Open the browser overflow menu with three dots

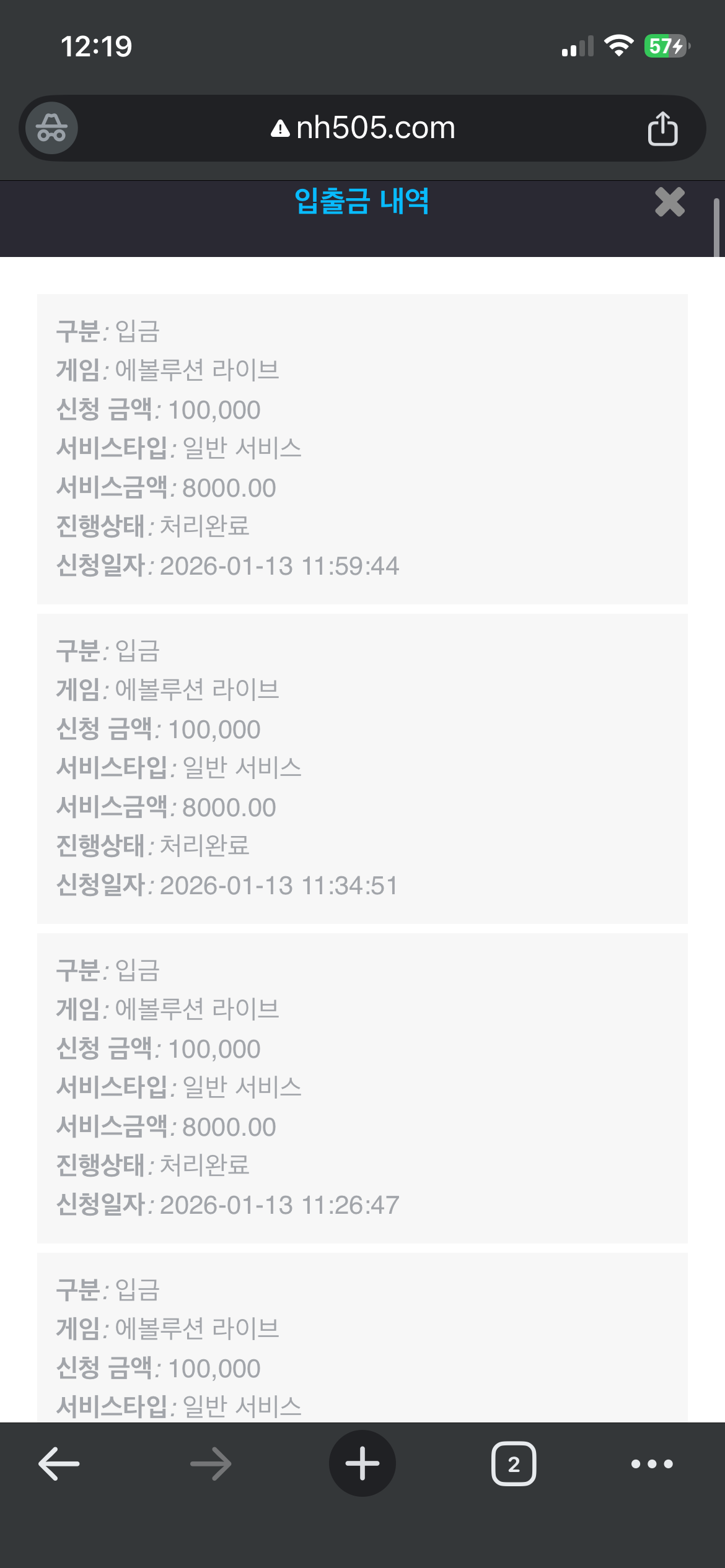651,1463
